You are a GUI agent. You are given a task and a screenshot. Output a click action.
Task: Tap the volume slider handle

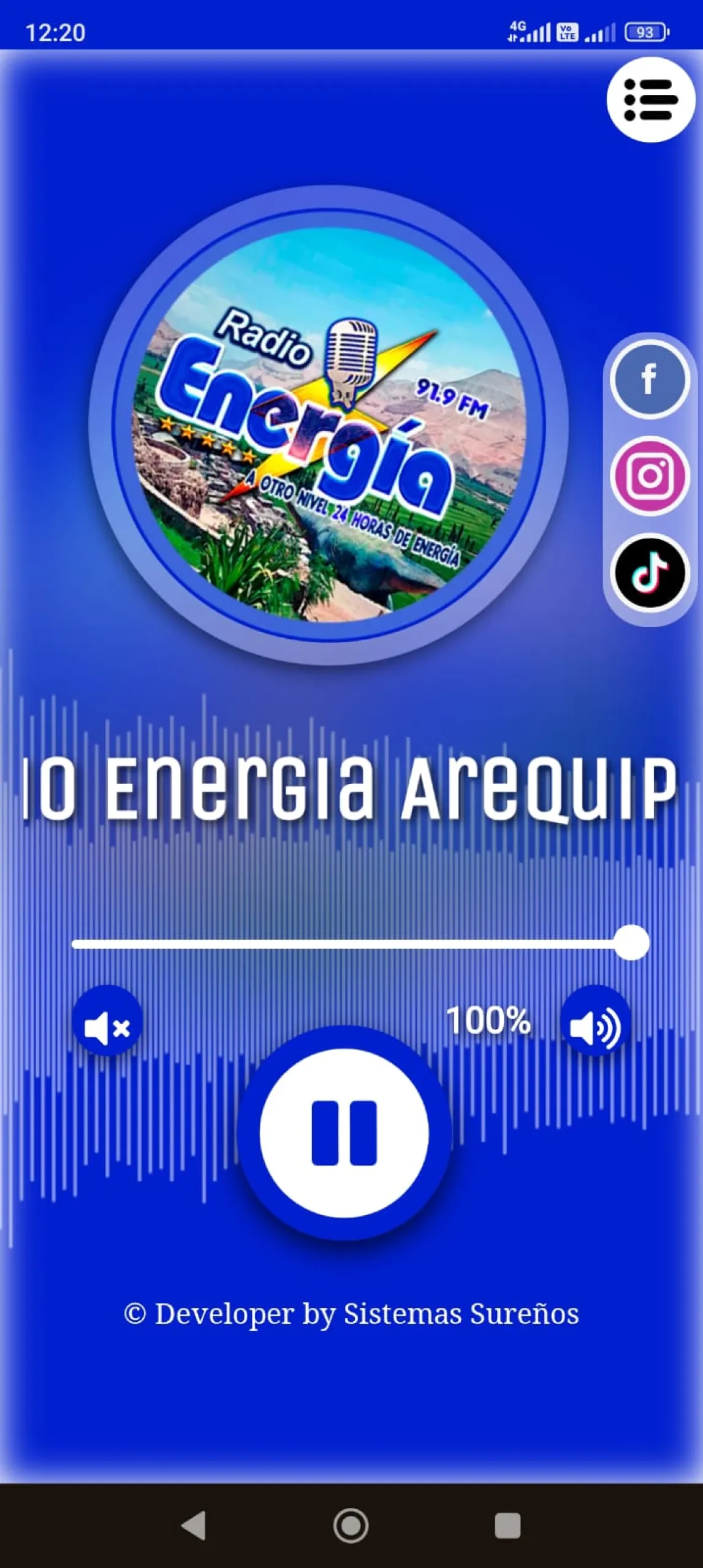[x=631, y=943]
